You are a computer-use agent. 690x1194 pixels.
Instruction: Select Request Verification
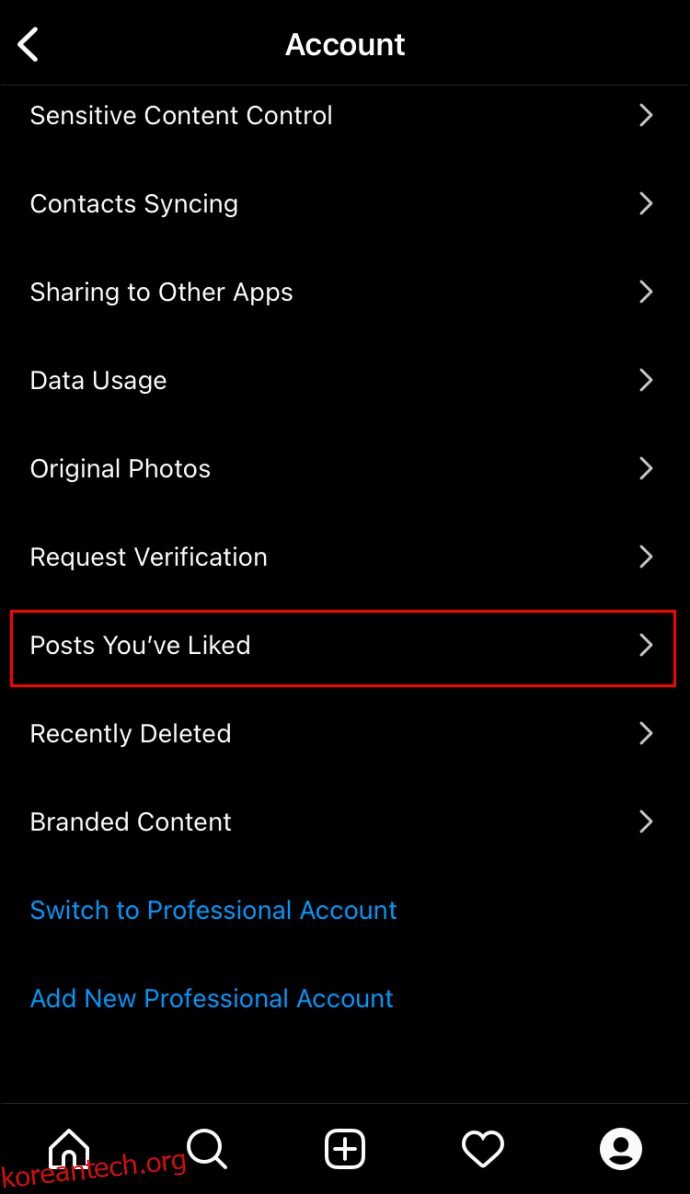[345, 557]
